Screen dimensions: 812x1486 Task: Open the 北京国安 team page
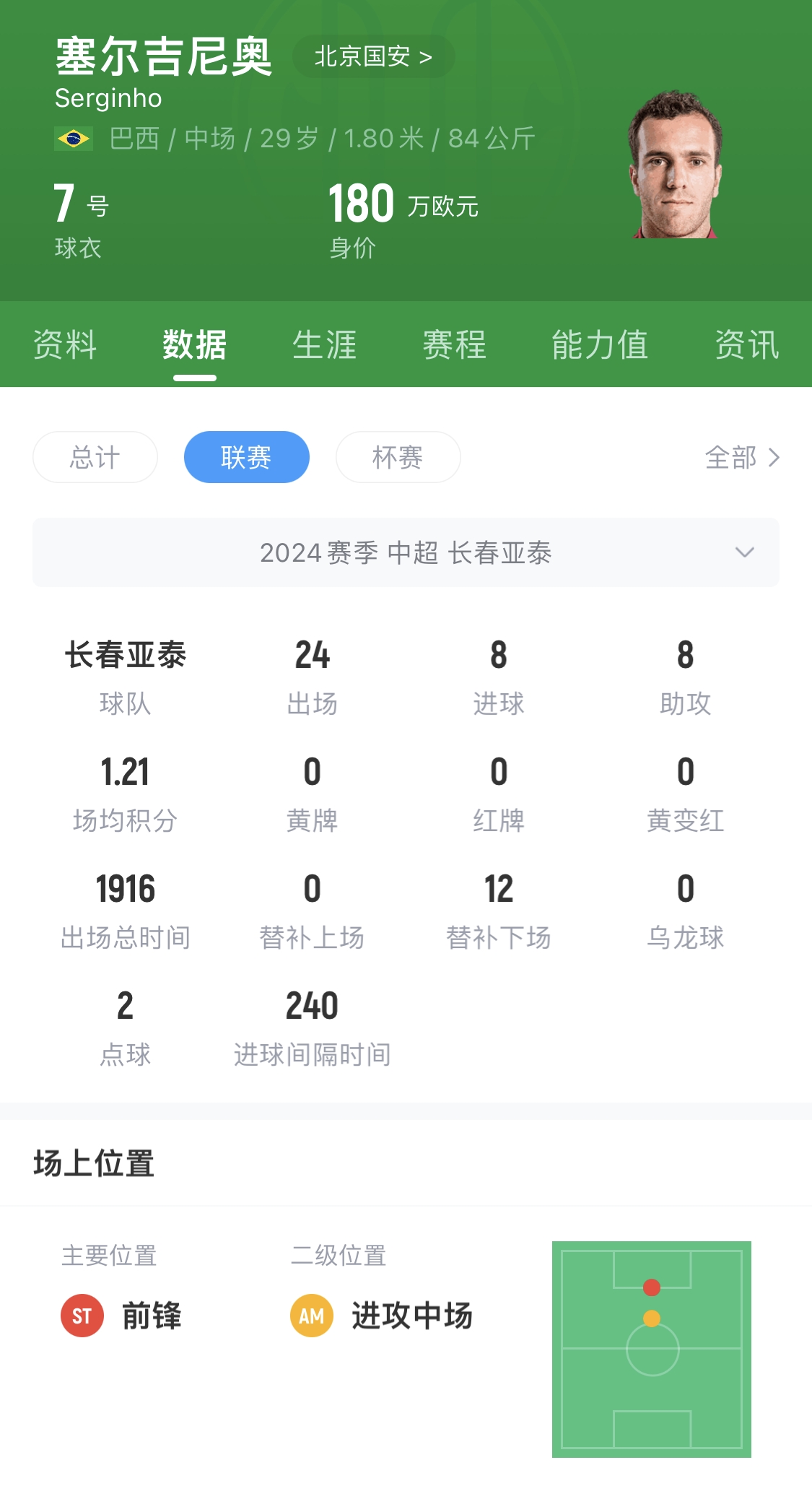[373, 56]
